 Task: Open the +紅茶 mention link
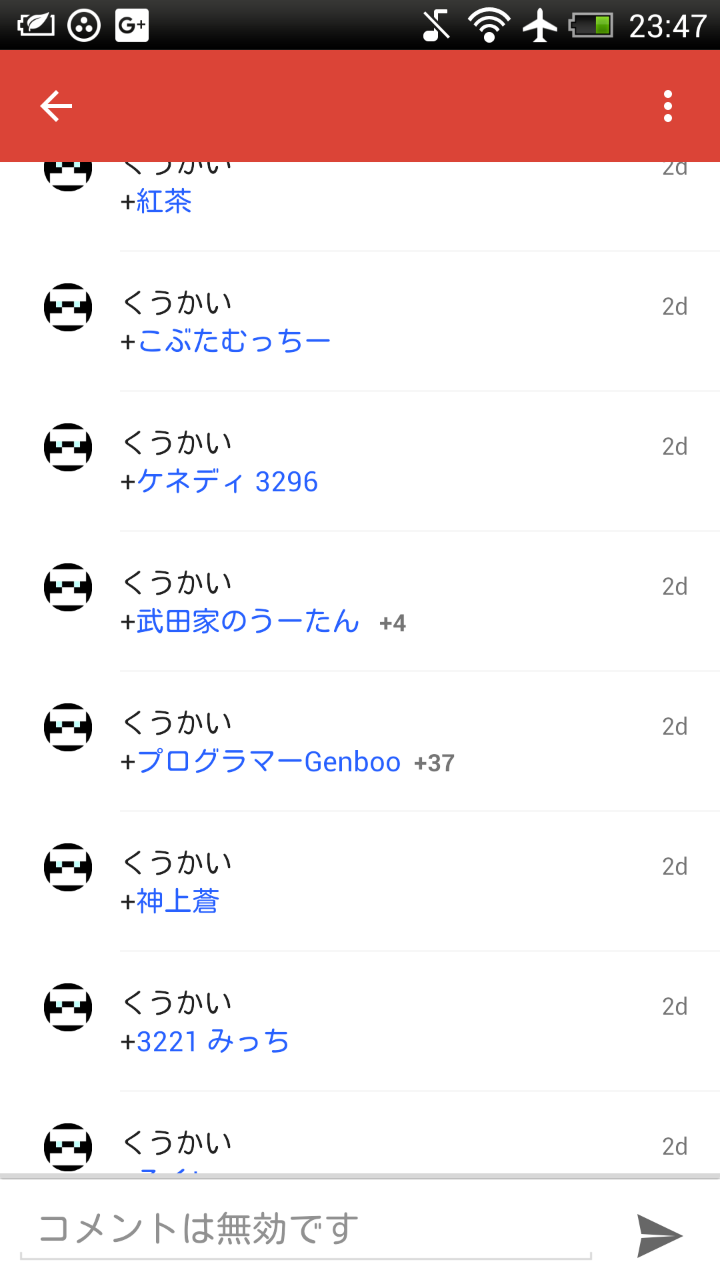[x=163, y=202]
